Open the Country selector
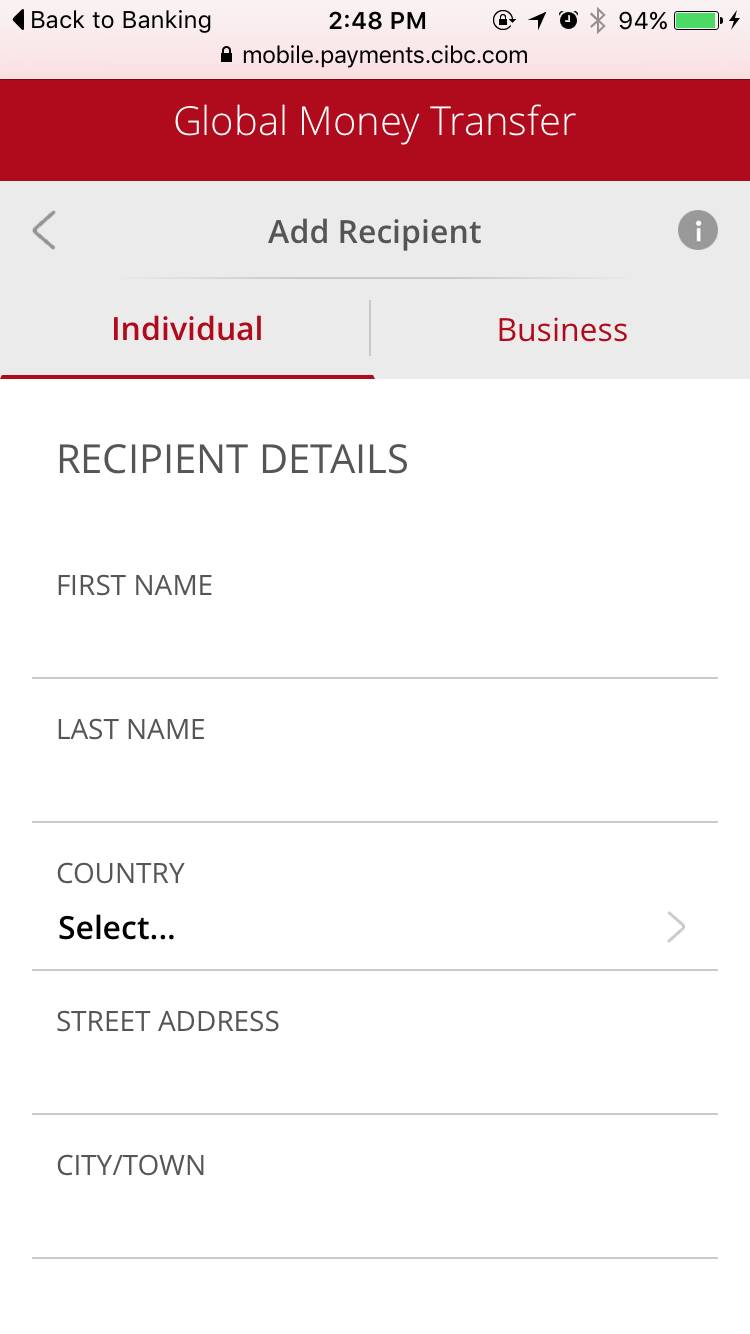 click(x=374, y=927)
